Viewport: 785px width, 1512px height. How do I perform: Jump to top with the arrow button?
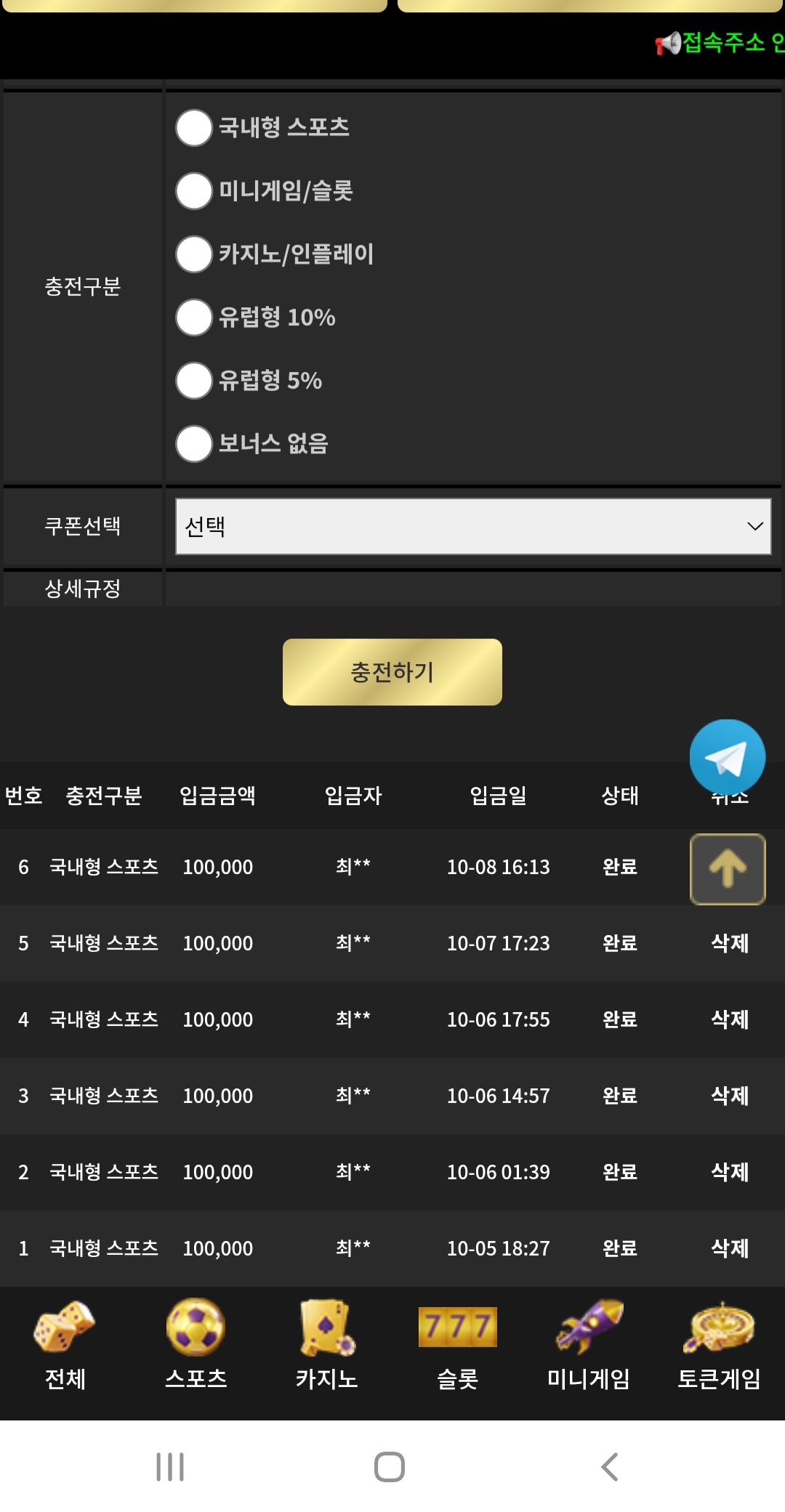727,869
